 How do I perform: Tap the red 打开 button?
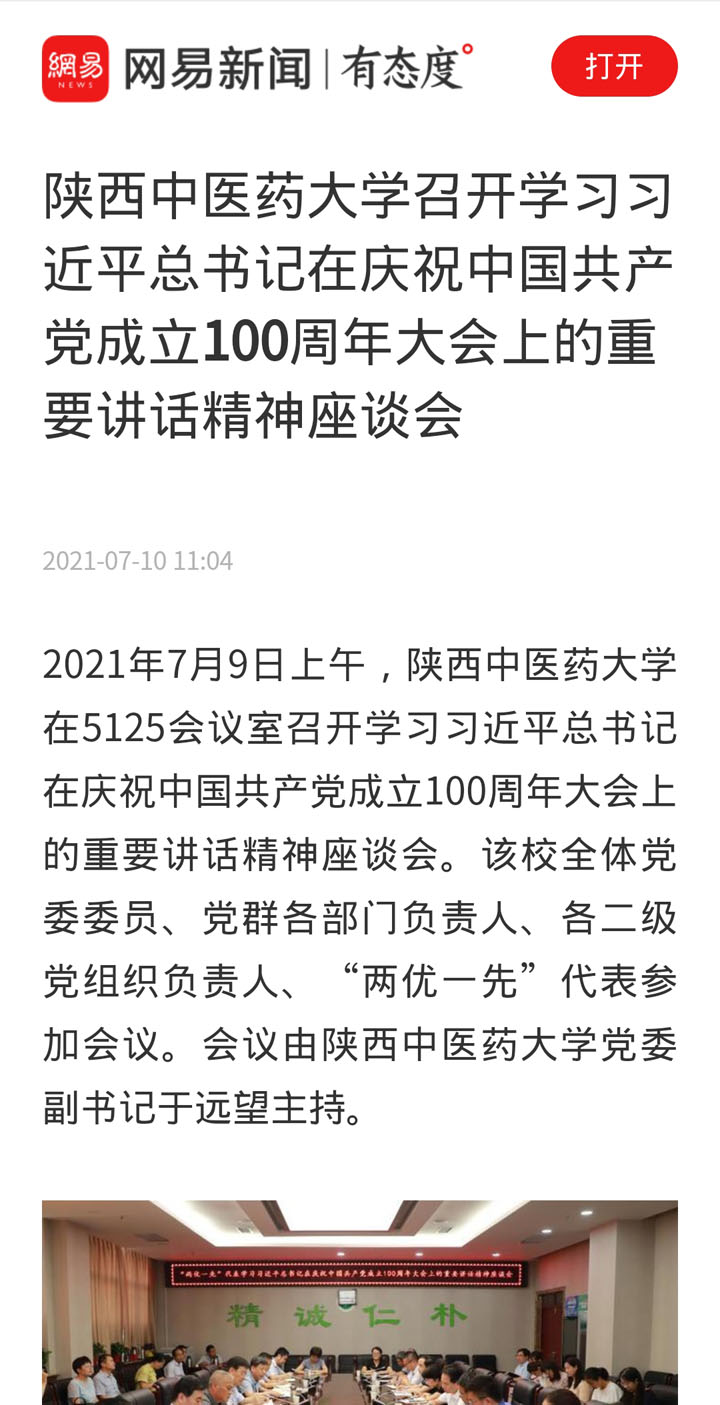tap(614, 66)
